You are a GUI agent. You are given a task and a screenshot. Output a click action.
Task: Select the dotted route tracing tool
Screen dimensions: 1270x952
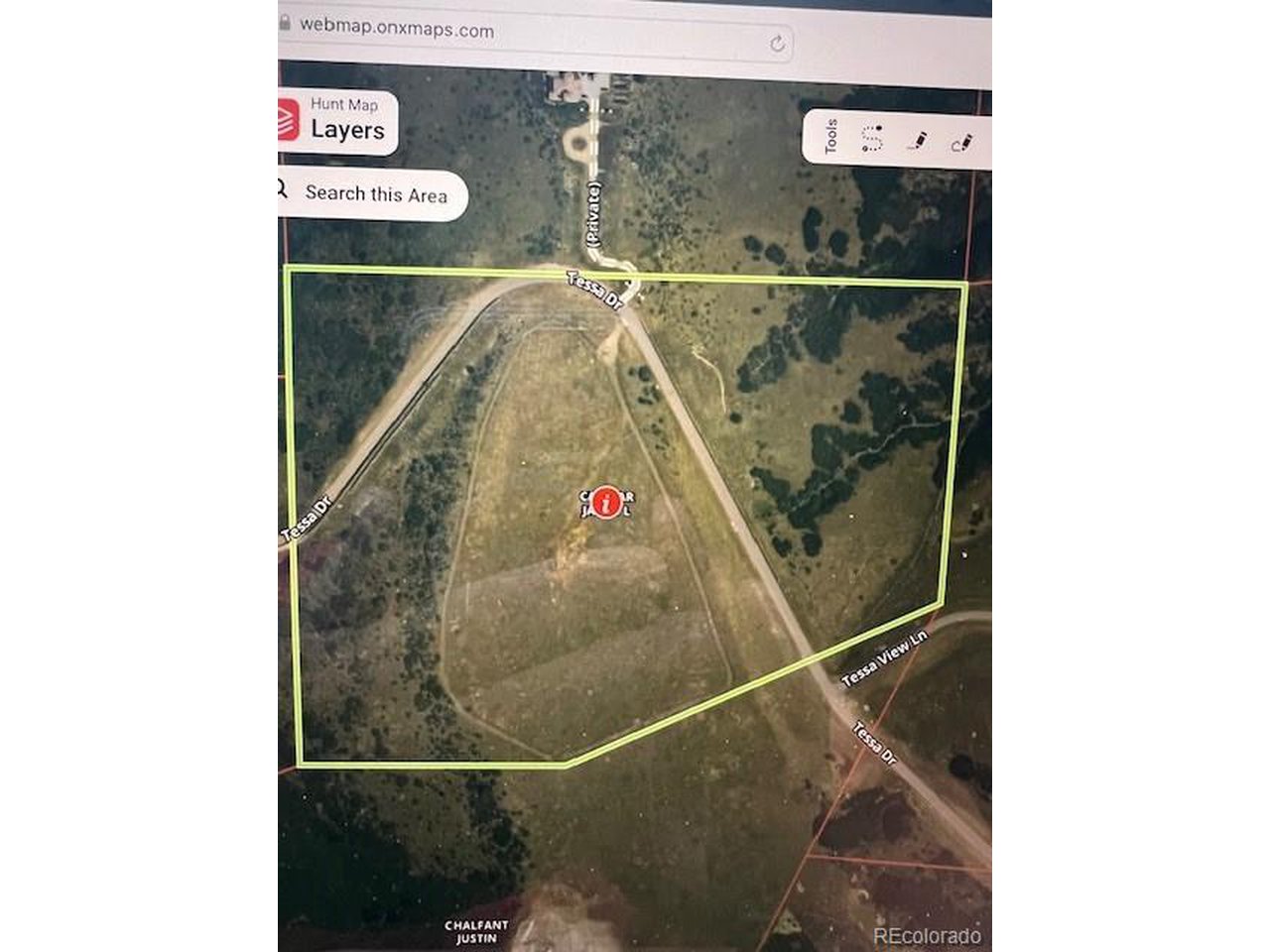tap(872, 139)
